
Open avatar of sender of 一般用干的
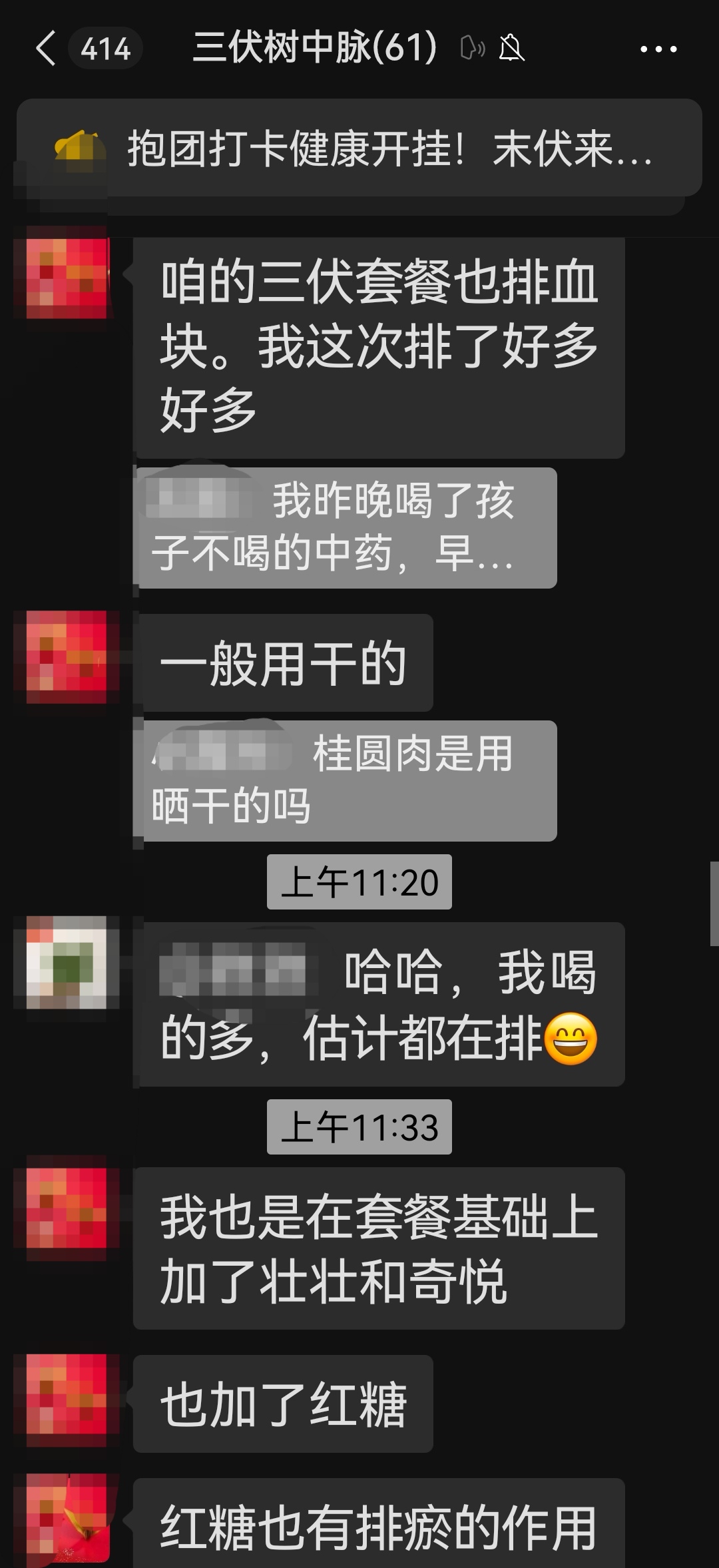tap(67, 657)
